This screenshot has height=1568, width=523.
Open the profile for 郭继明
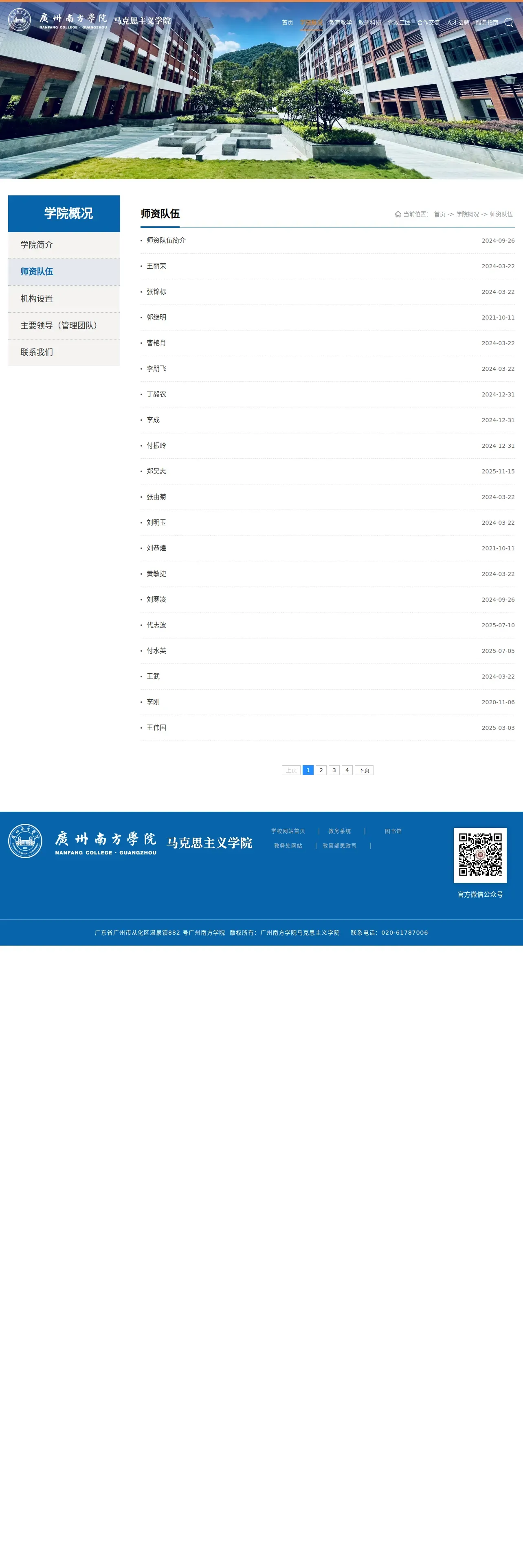156,317
